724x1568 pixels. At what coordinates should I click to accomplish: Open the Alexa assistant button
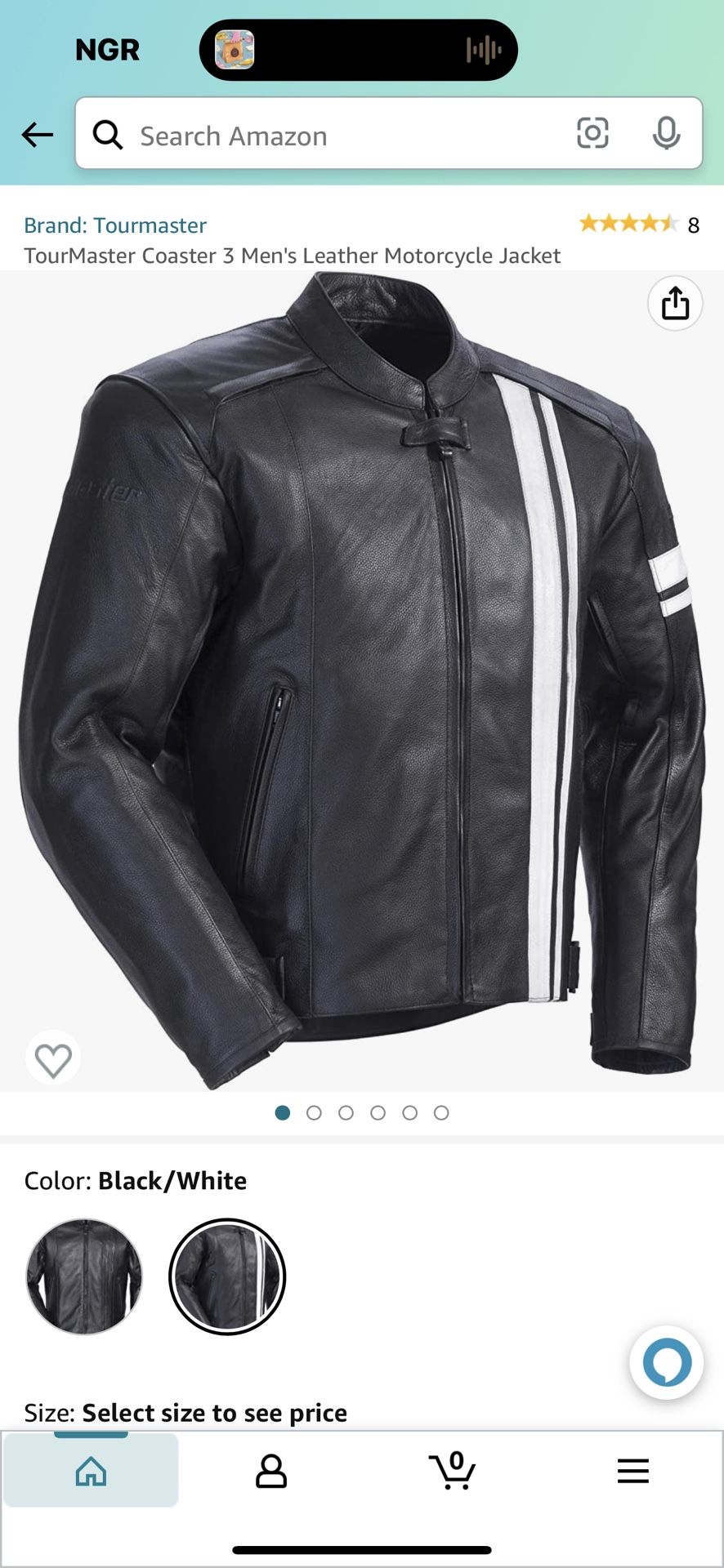[x=667, y=1362]
